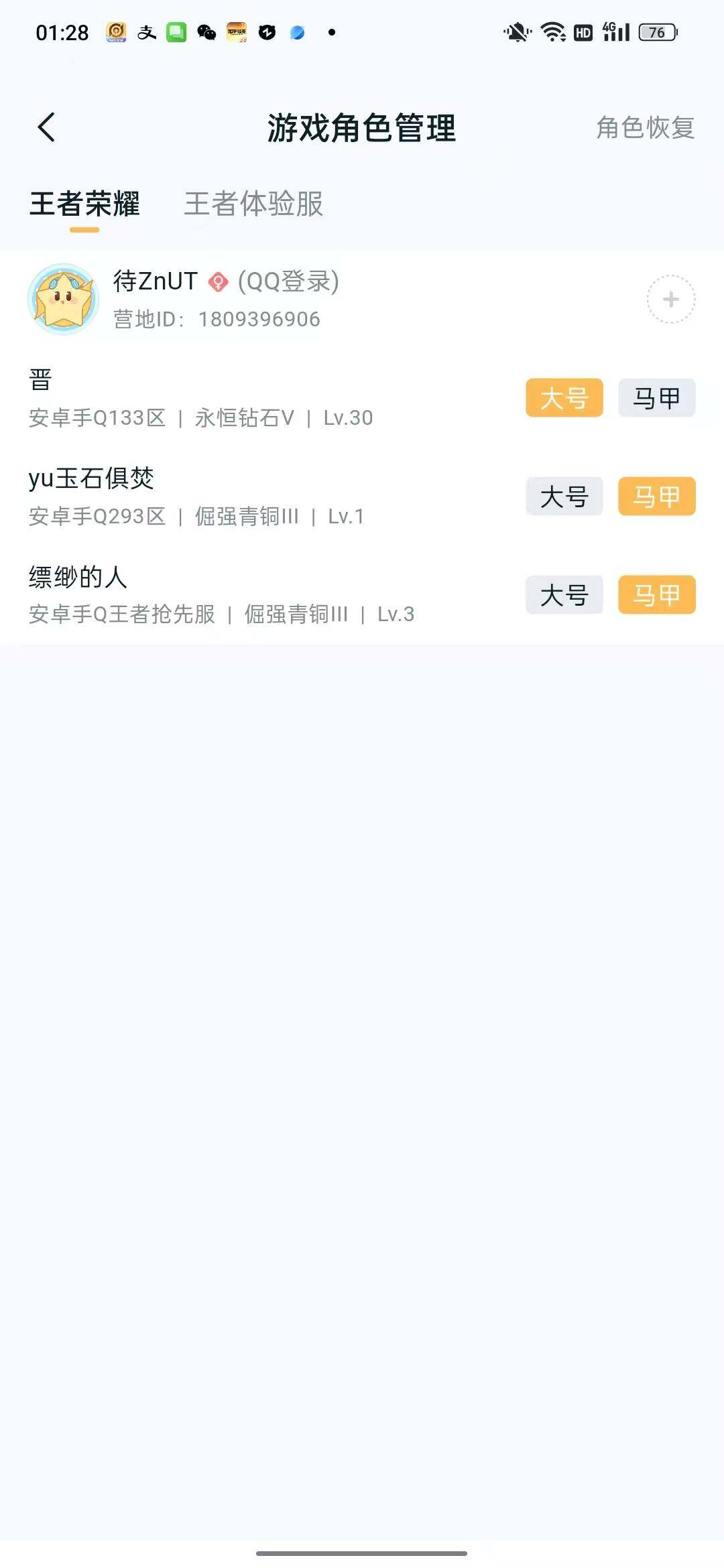Tap the 马甲 button for role 晋

click(656, 398)
